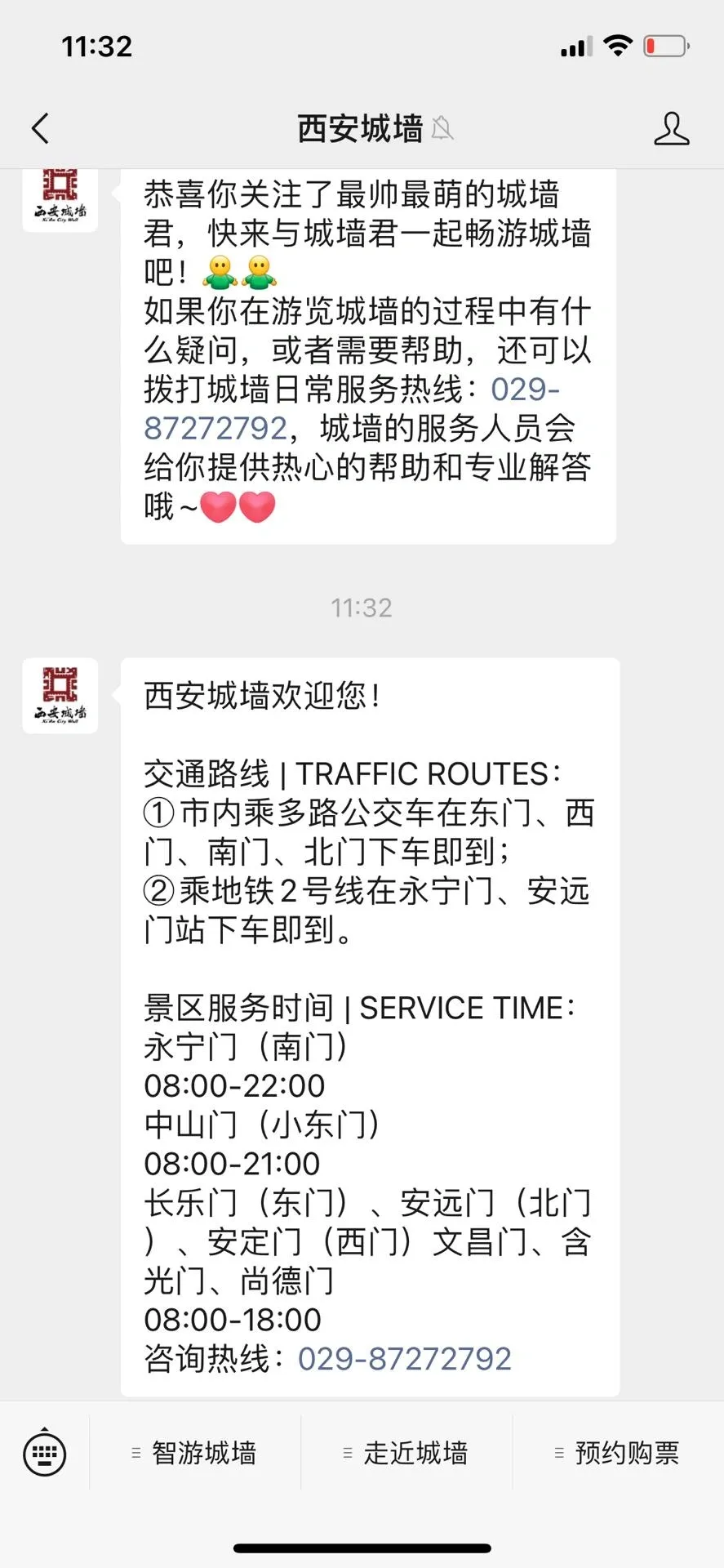Switch to keyboard input mode
The image size is (724, 1568).
[x=45, y=1453]
